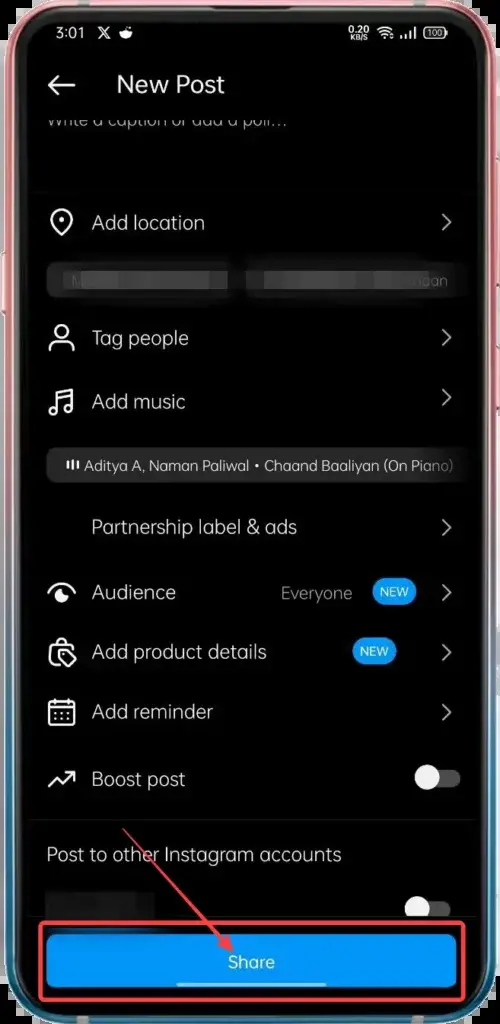Tap the blue Share button
This screenshot has height=1024, width=500.
click(251, 961)
